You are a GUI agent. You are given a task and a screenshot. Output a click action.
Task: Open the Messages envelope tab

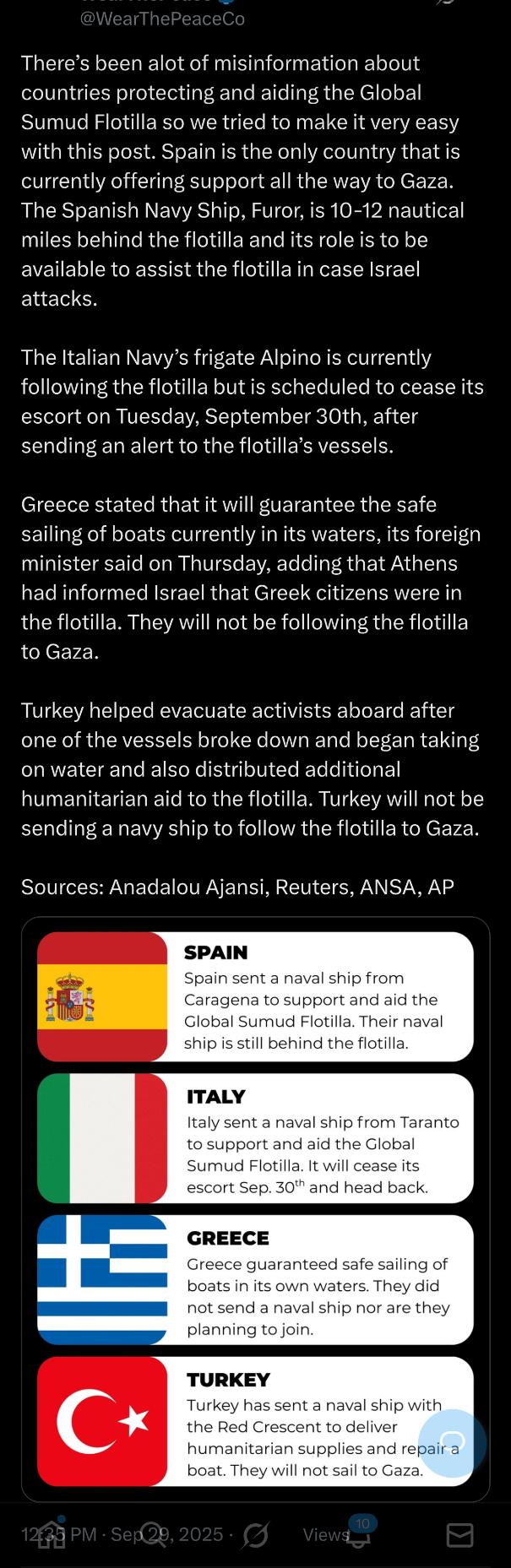[x=459, y=1534]
